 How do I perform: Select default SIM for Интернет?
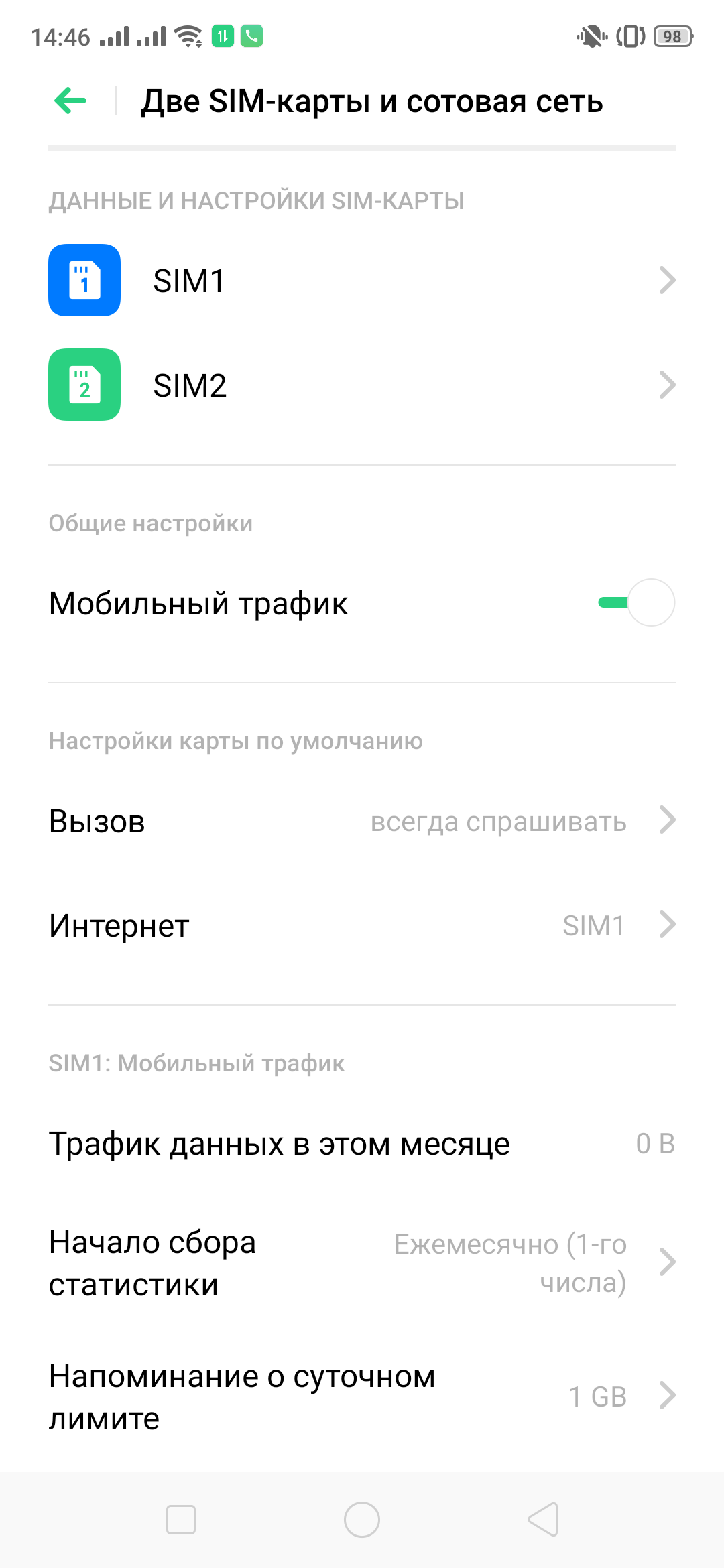pos(362,926)
